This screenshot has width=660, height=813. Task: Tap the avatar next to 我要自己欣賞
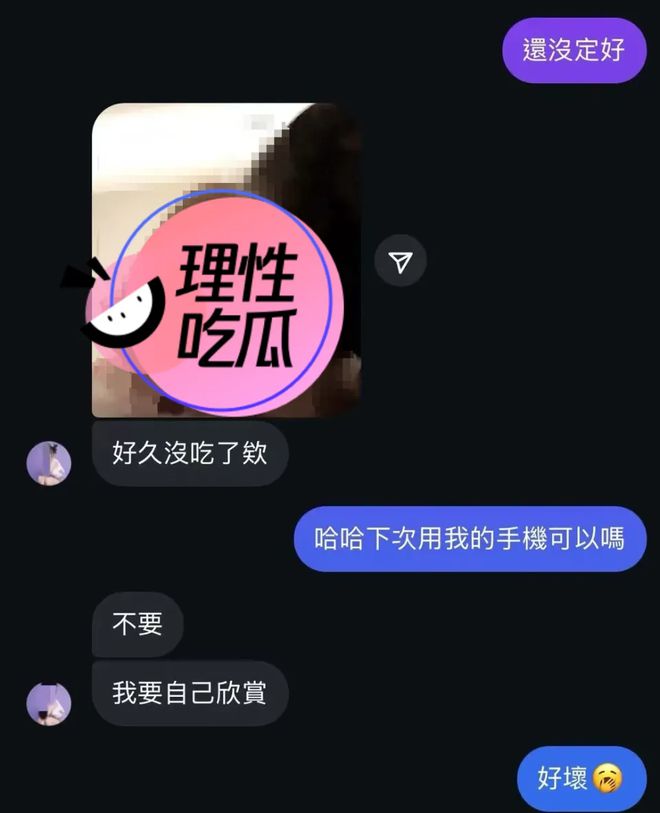point(48,703)
